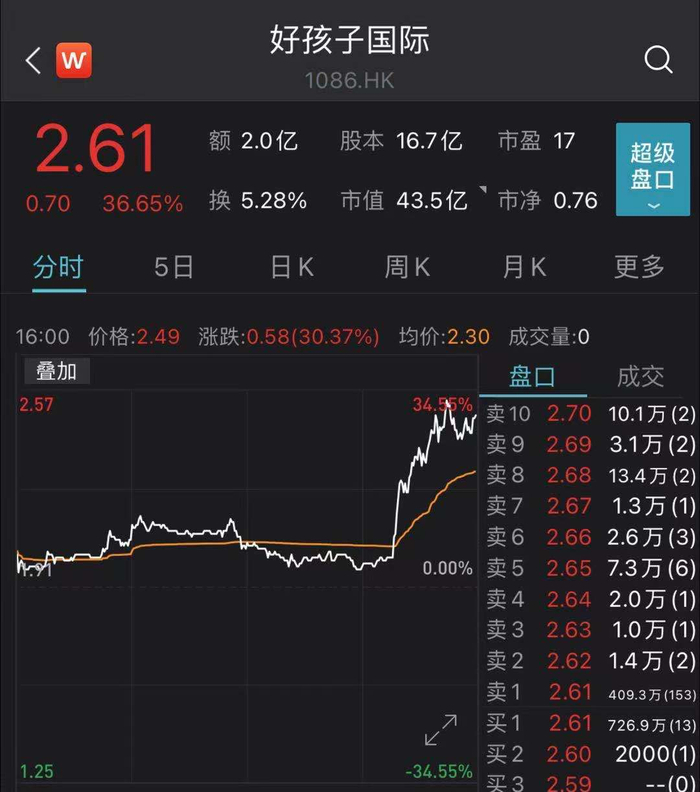The image size is (700, 792).
Task: Tap the 叠加 overlay button
Action: (56, 371)
